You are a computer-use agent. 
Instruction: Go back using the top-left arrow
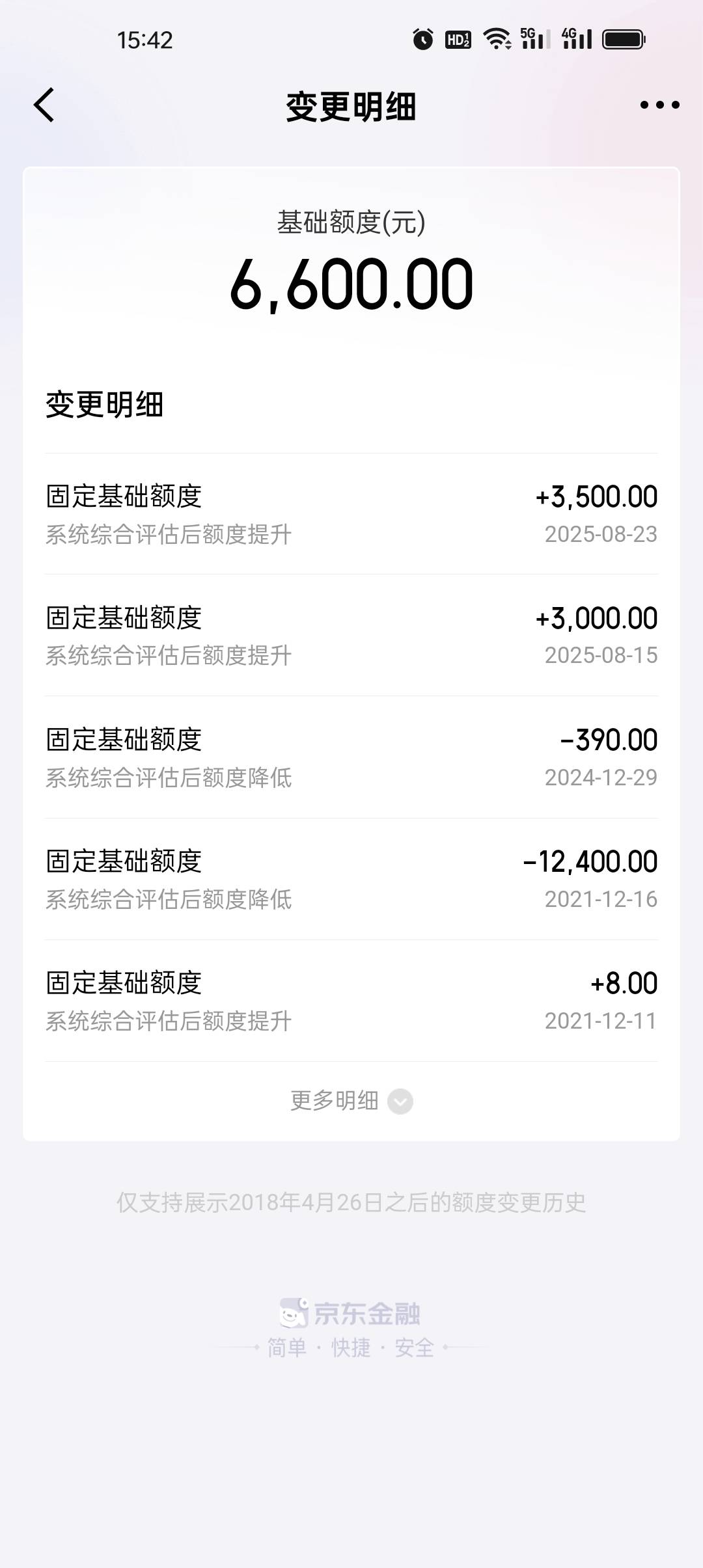(44, 105)
